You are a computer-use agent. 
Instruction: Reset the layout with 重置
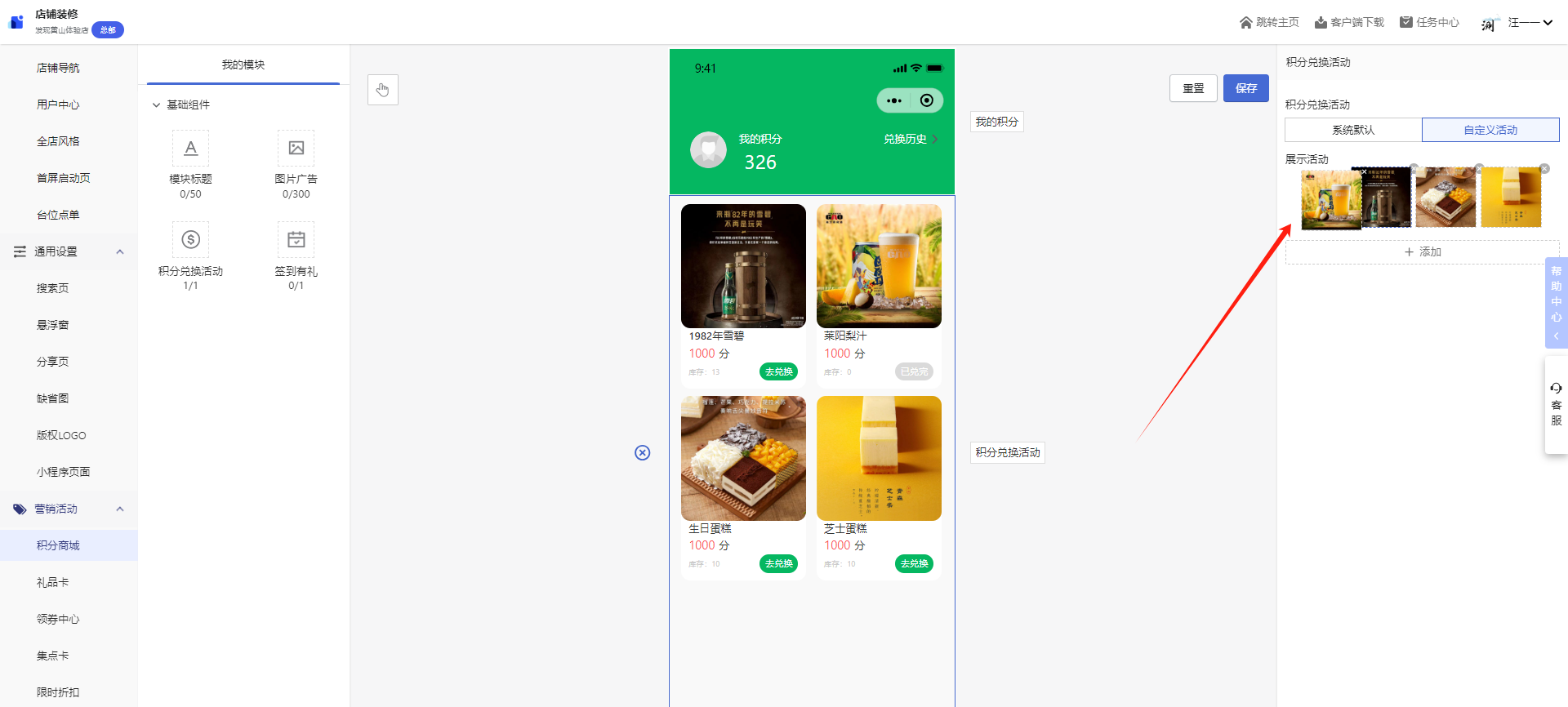tap(1193, 88)
